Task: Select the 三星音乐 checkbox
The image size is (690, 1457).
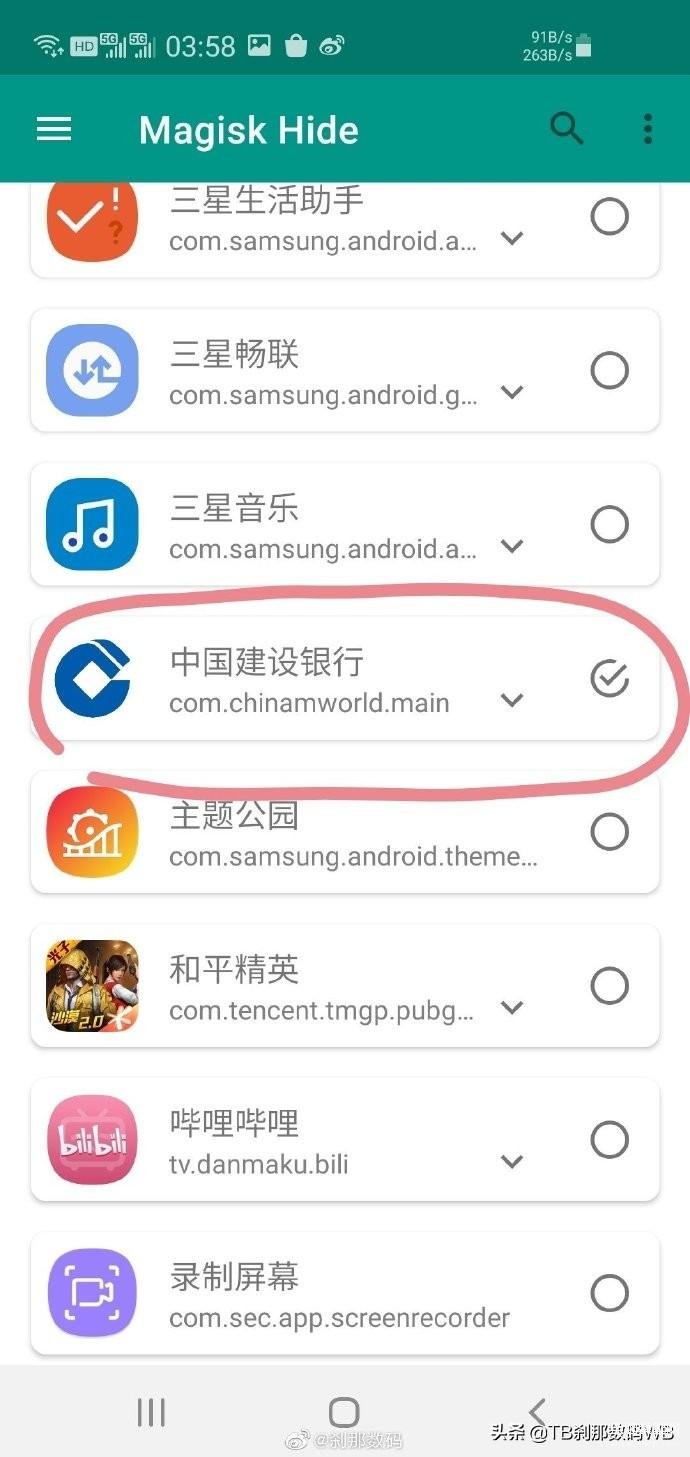Action: [x=609, y=524]
